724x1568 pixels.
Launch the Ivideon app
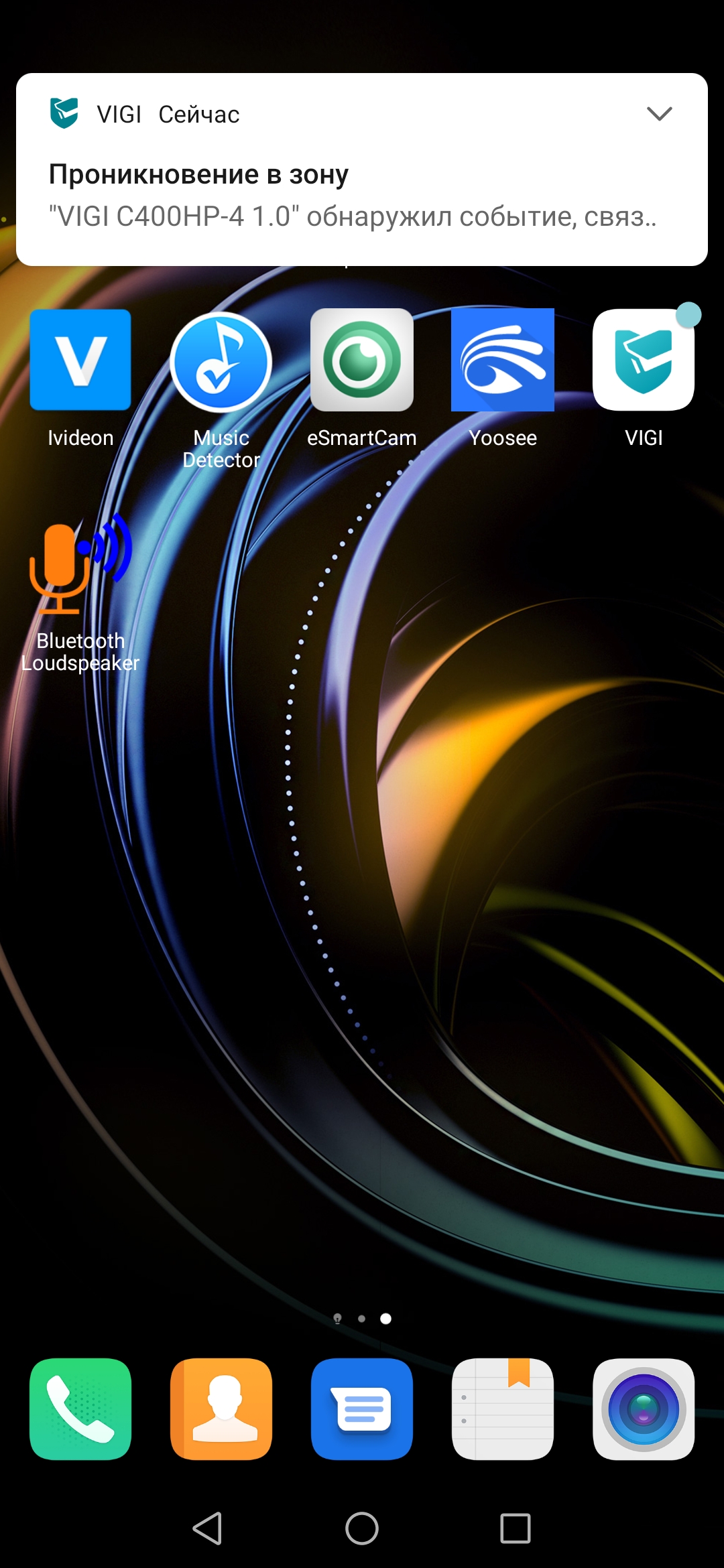click(x=80, y=361)
